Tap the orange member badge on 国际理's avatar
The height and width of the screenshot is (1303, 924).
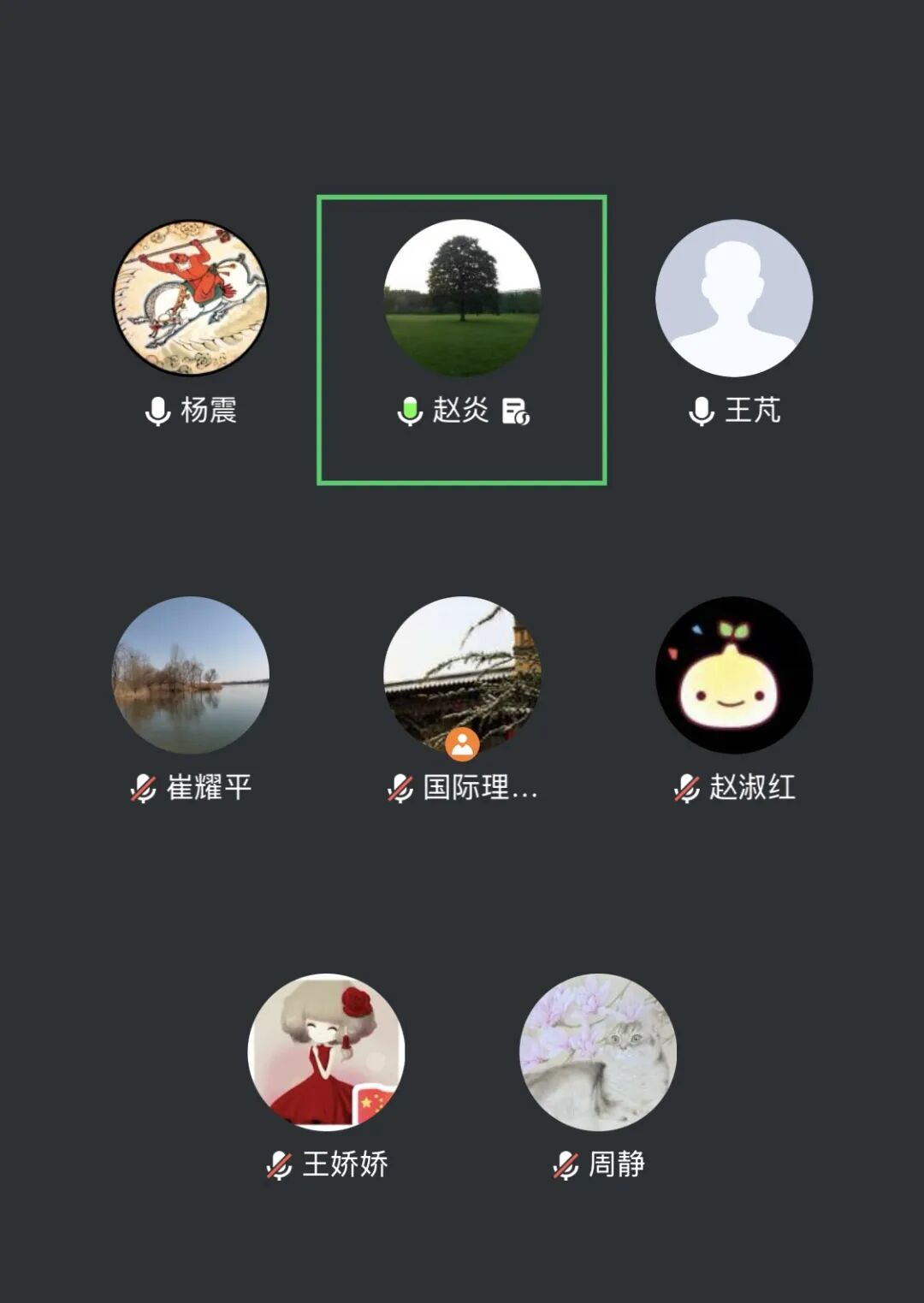(x=462, y=745)
